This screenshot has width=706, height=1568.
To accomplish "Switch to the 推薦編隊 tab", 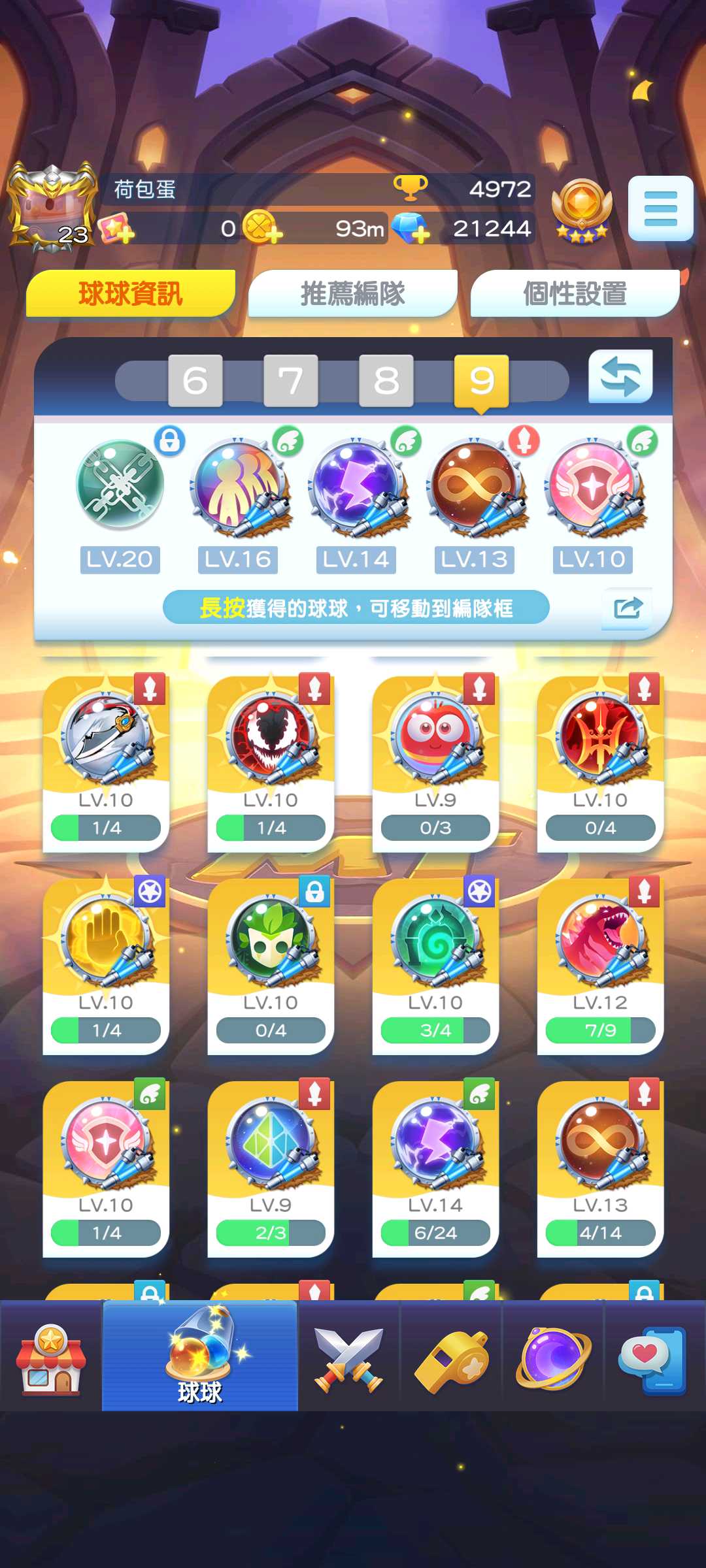I will pyautogui.click(x=352, y=294).
